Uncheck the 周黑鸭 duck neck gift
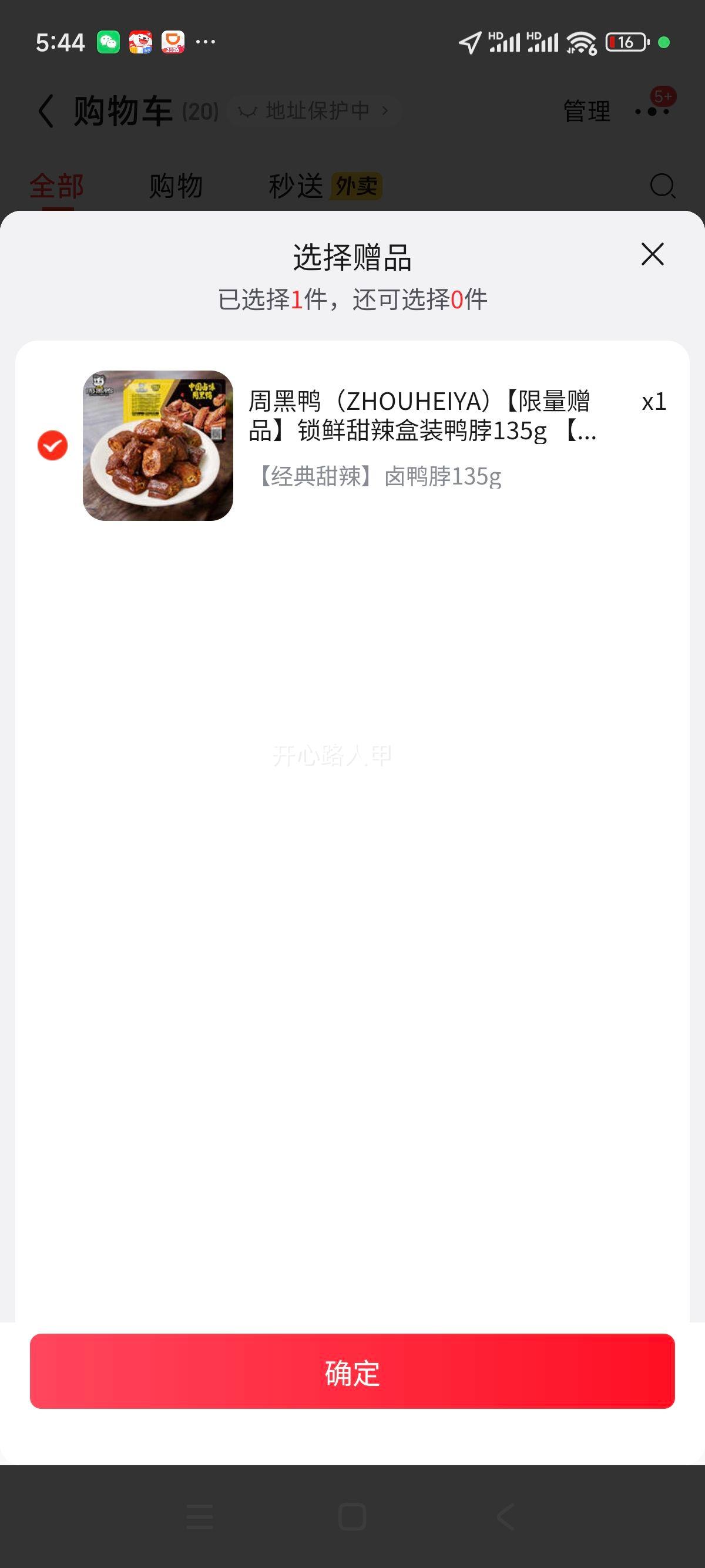 53,446
